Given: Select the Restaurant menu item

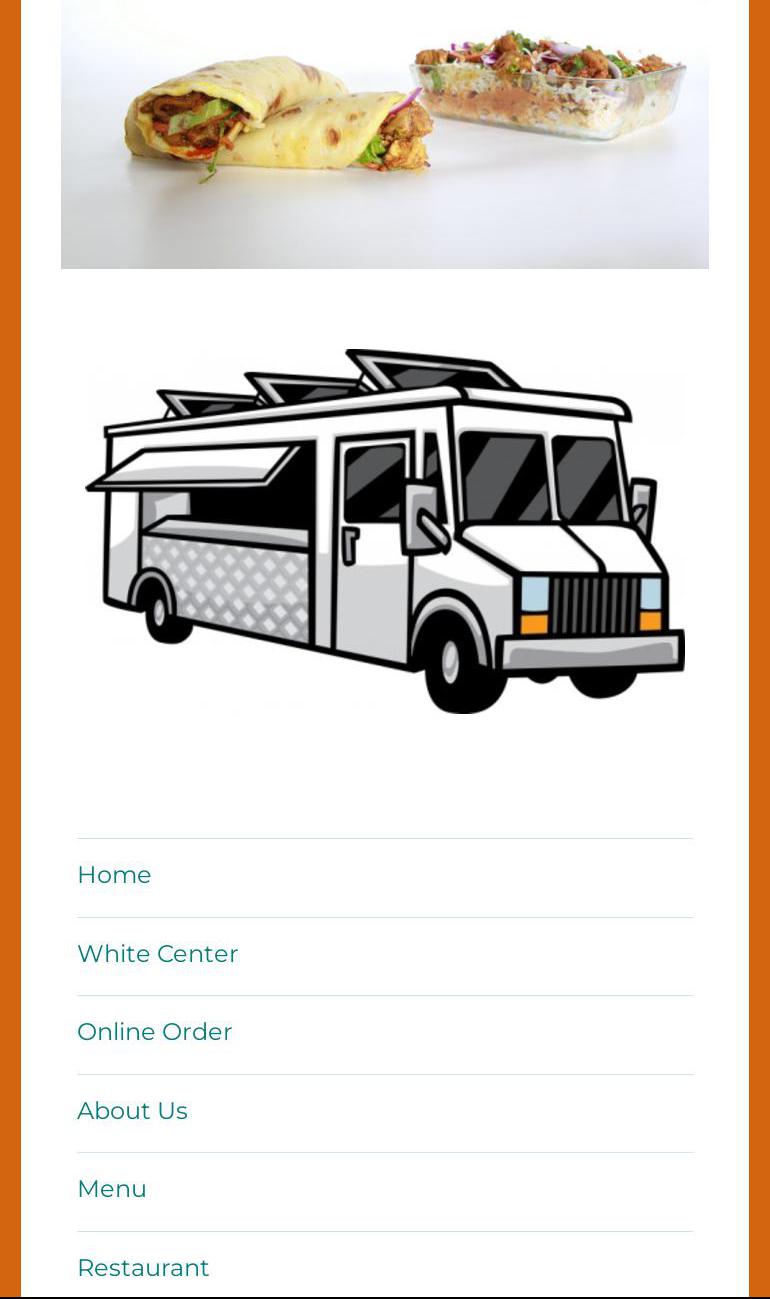Looking at the screenshot, I should 143,1268.
